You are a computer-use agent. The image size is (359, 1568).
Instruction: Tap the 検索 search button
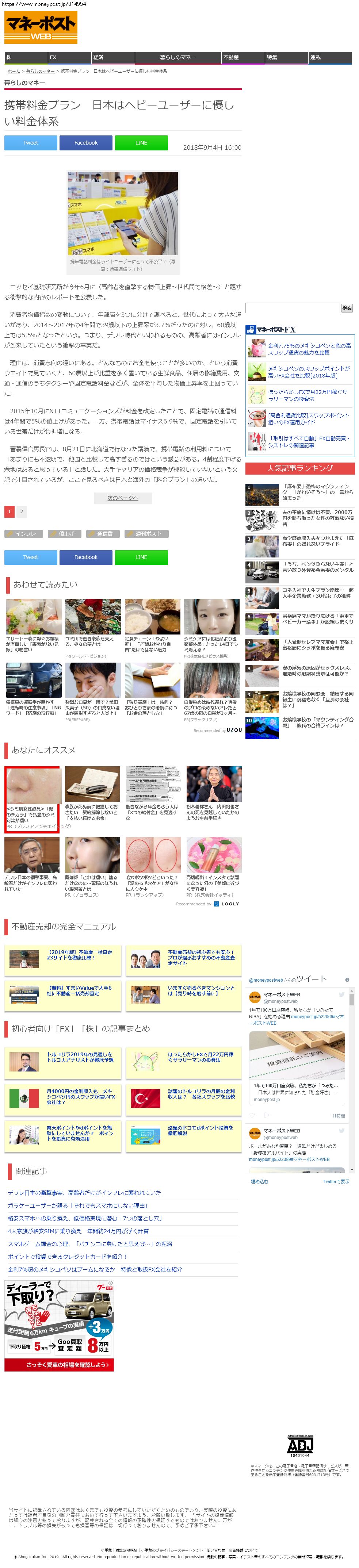[347, 308]
